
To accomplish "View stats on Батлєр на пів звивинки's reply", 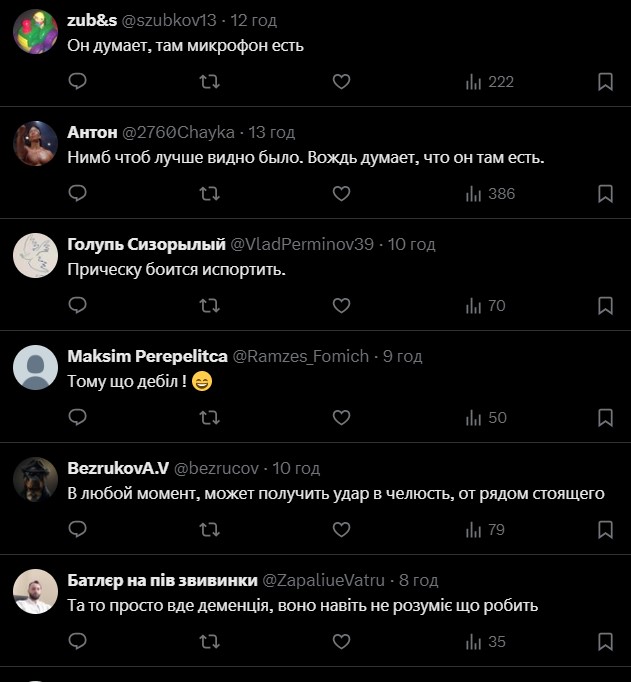I will pos(486,642).
